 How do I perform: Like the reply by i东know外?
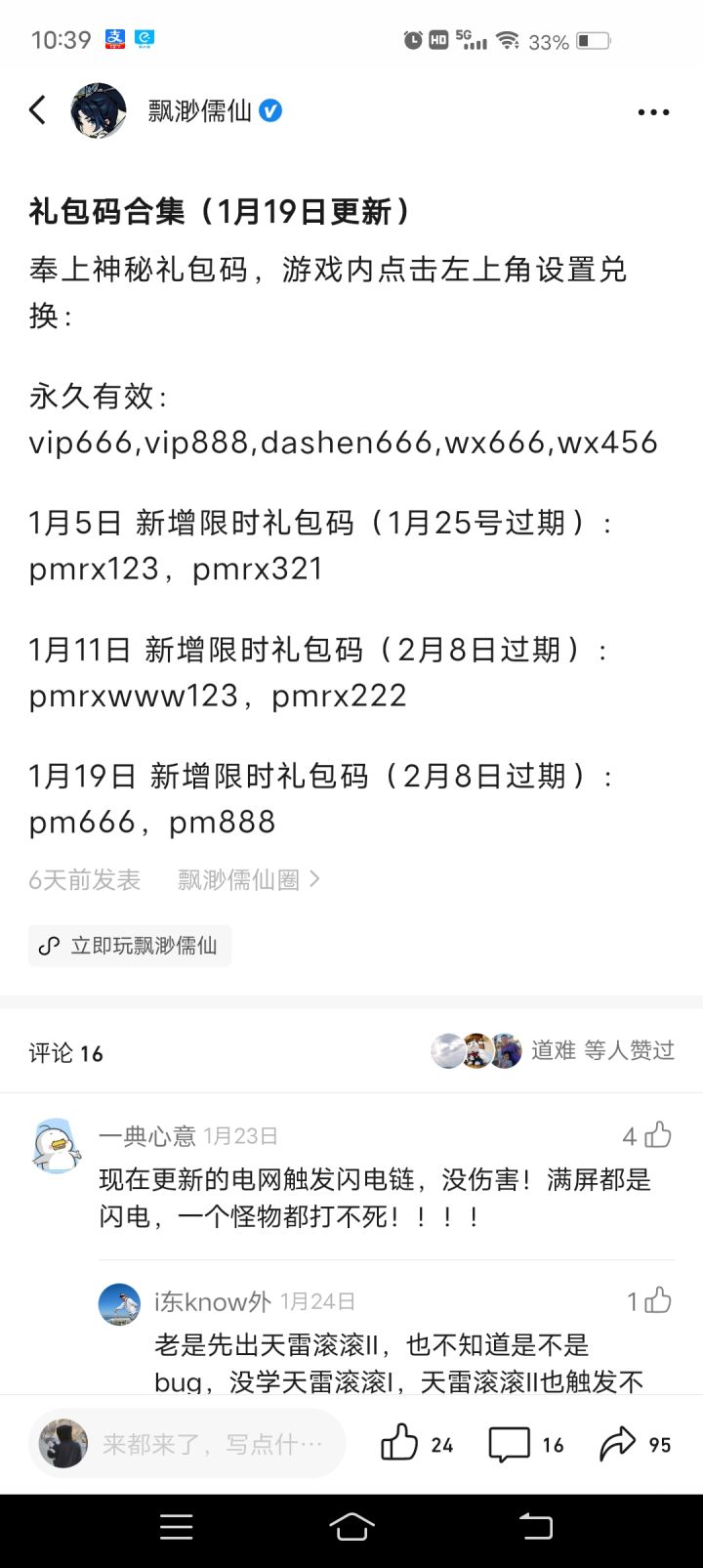(659, 1300)
